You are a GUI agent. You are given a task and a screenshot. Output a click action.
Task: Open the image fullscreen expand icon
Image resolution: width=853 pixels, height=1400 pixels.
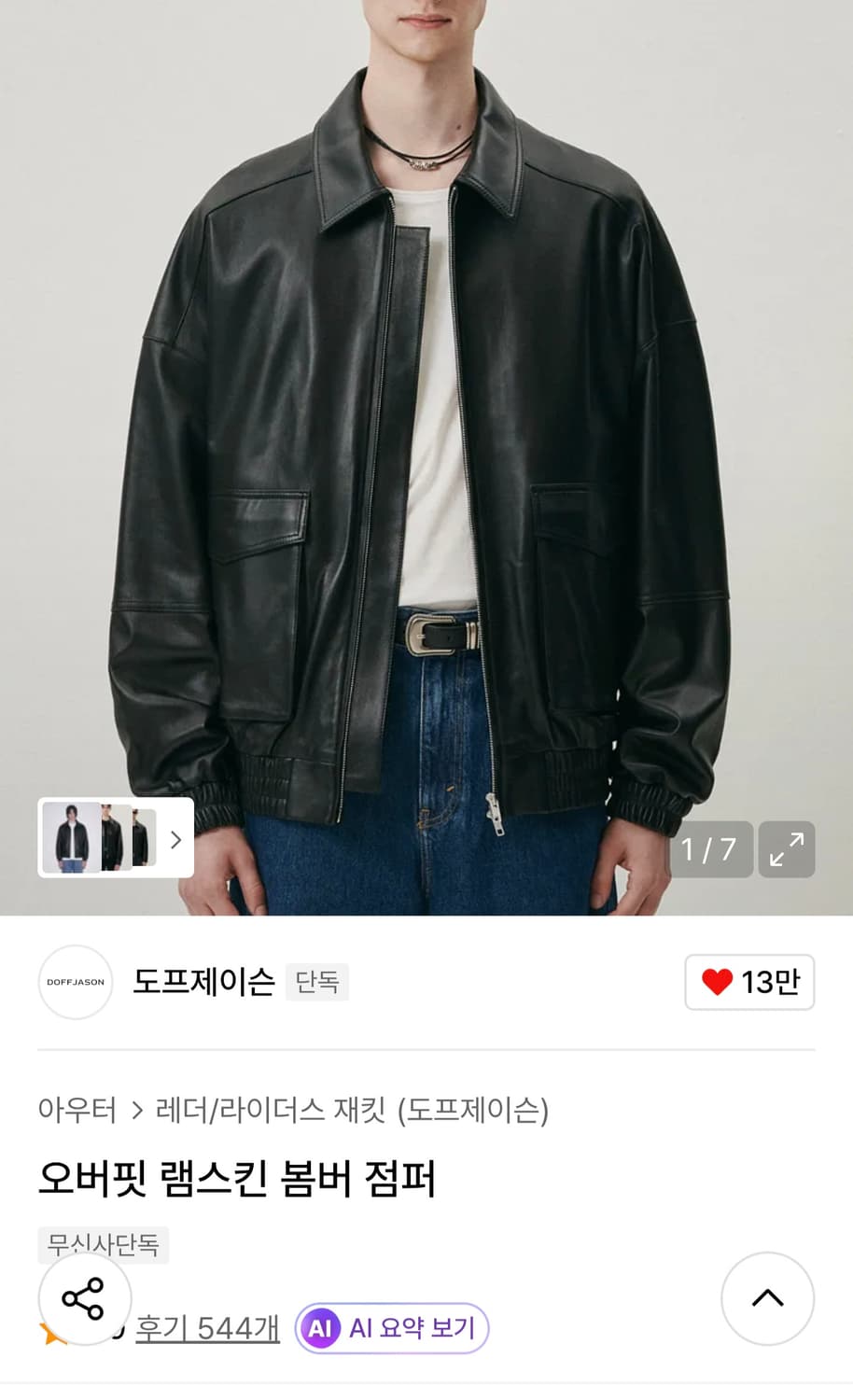click(787, 849)
